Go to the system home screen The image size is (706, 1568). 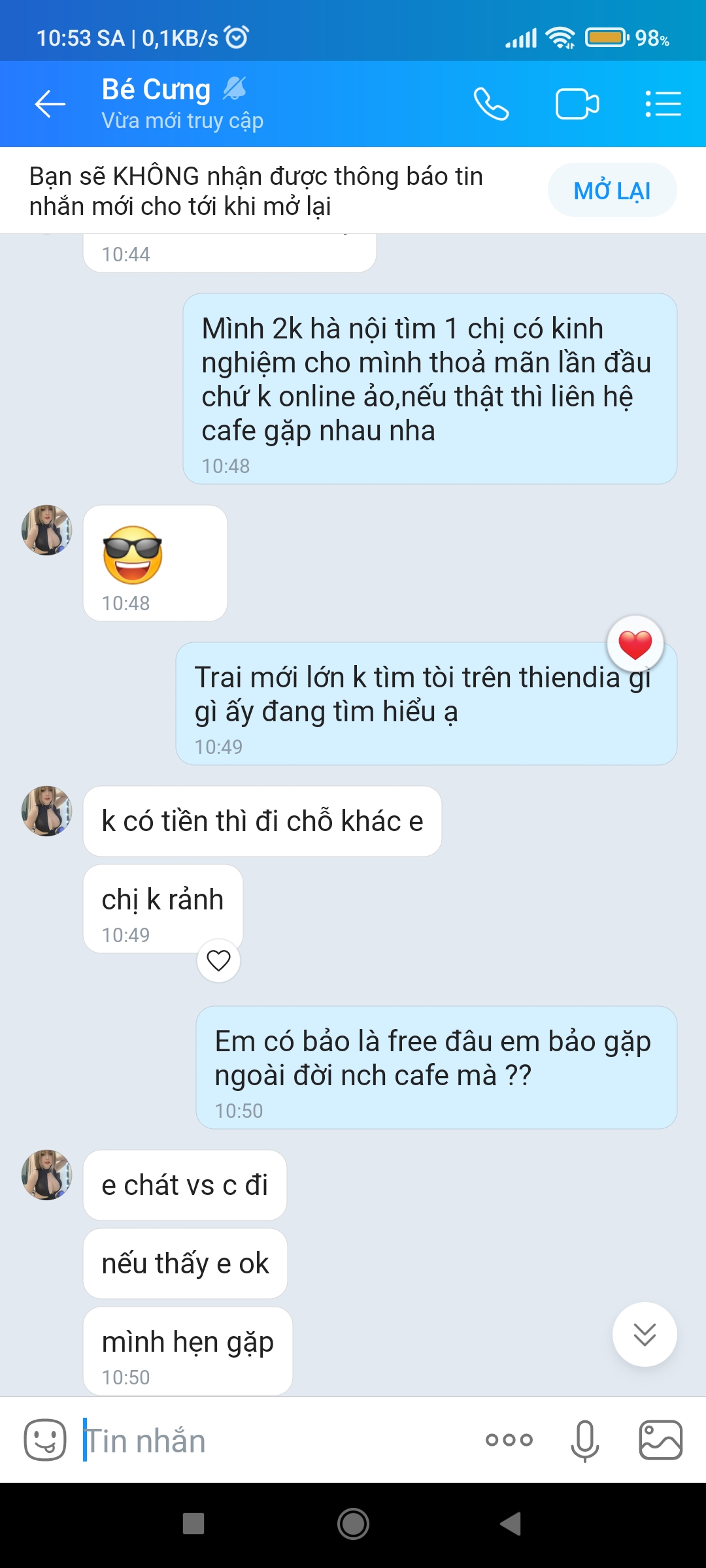click(353, 1524)
